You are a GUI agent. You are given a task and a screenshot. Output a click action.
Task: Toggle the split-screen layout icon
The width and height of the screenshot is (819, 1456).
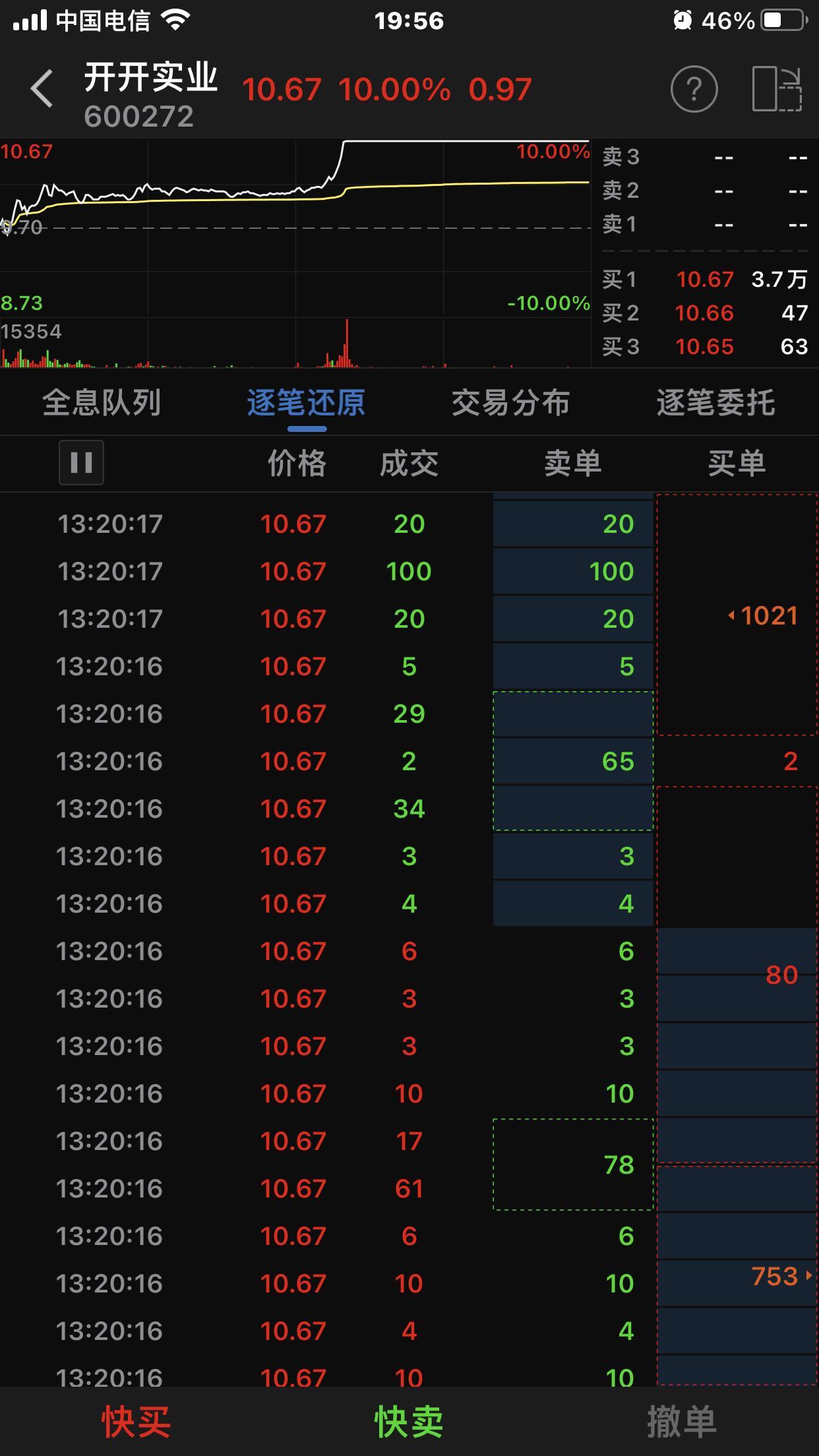(777, 89)
